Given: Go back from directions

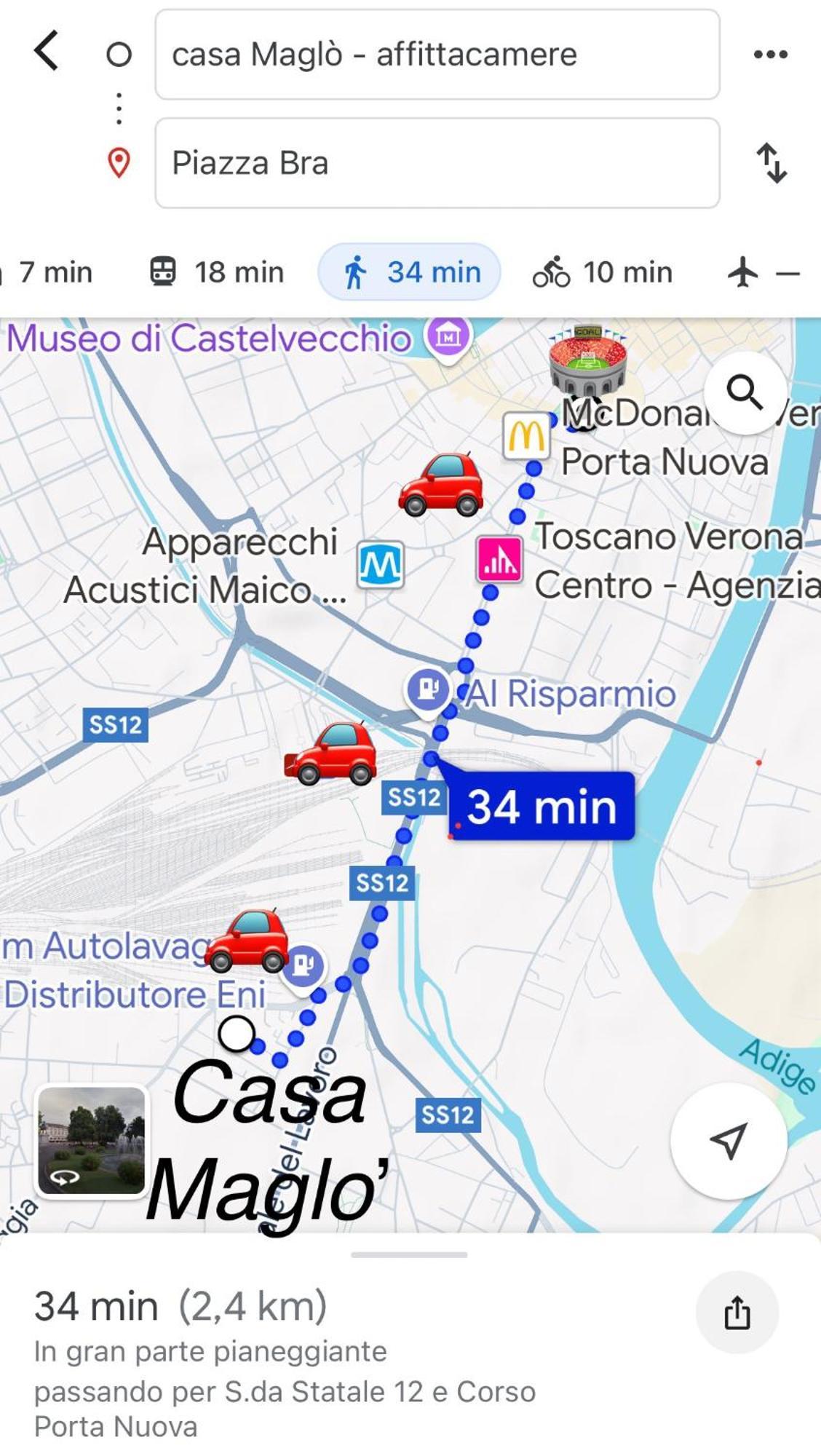Looking at the screenshot, I should (47, 51).
